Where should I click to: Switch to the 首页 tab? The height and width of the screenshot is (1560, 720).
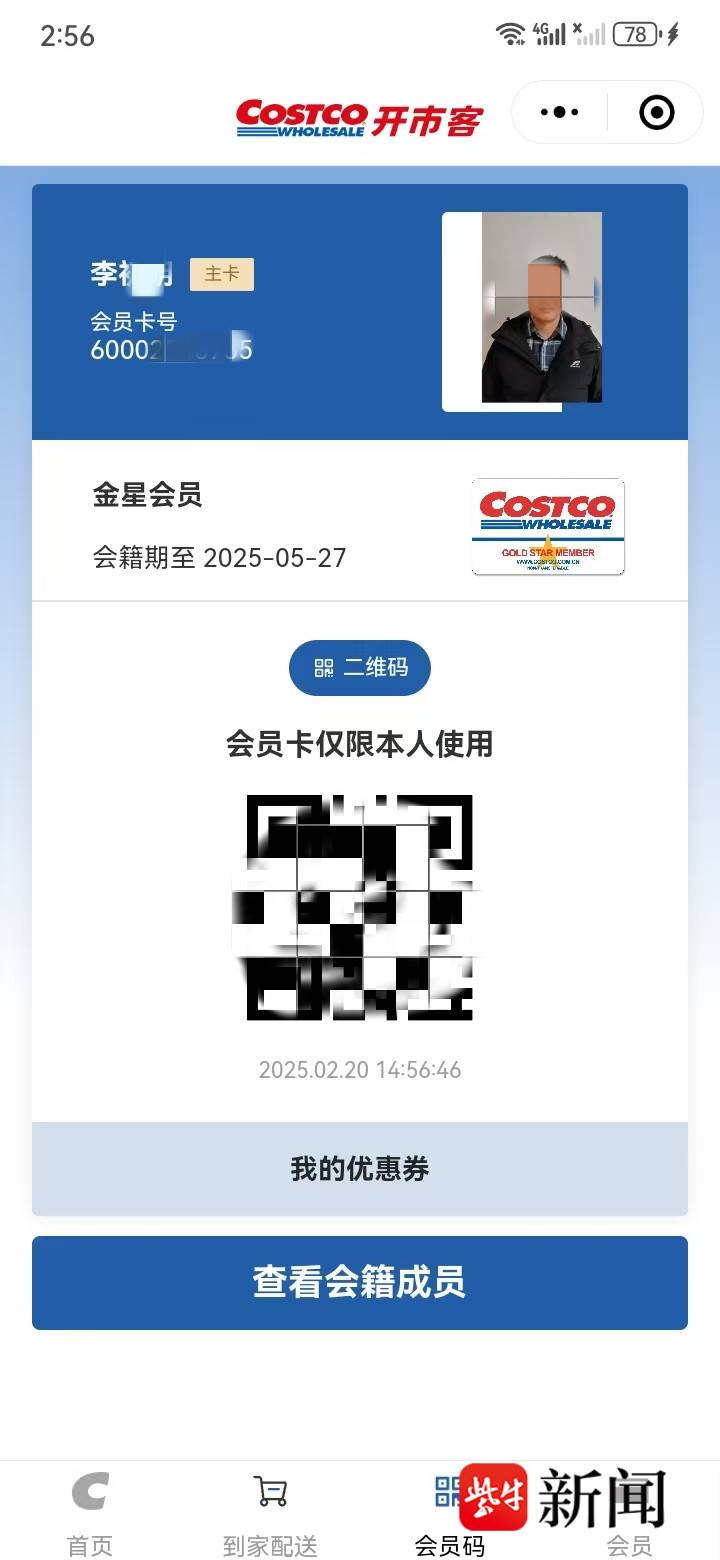[90, 1515]
